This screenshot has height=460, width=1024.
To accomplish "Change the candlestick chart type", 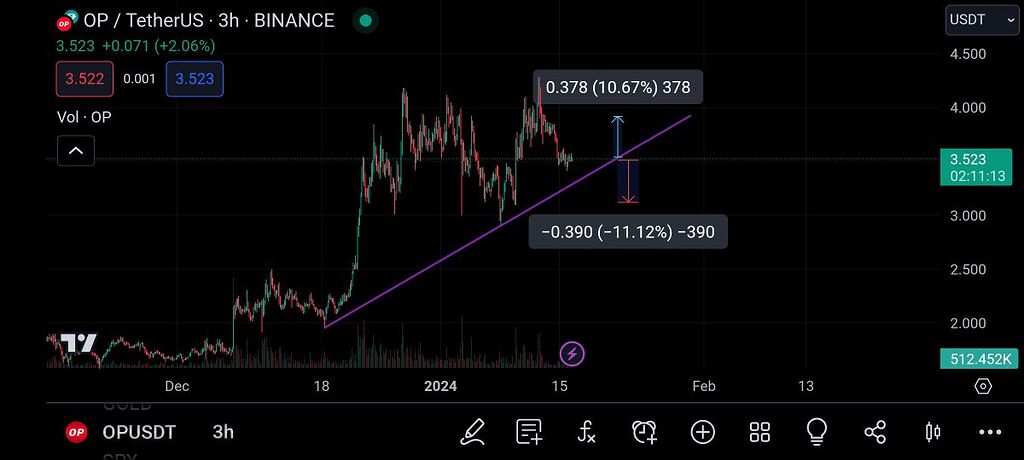I will pos(933,432).
